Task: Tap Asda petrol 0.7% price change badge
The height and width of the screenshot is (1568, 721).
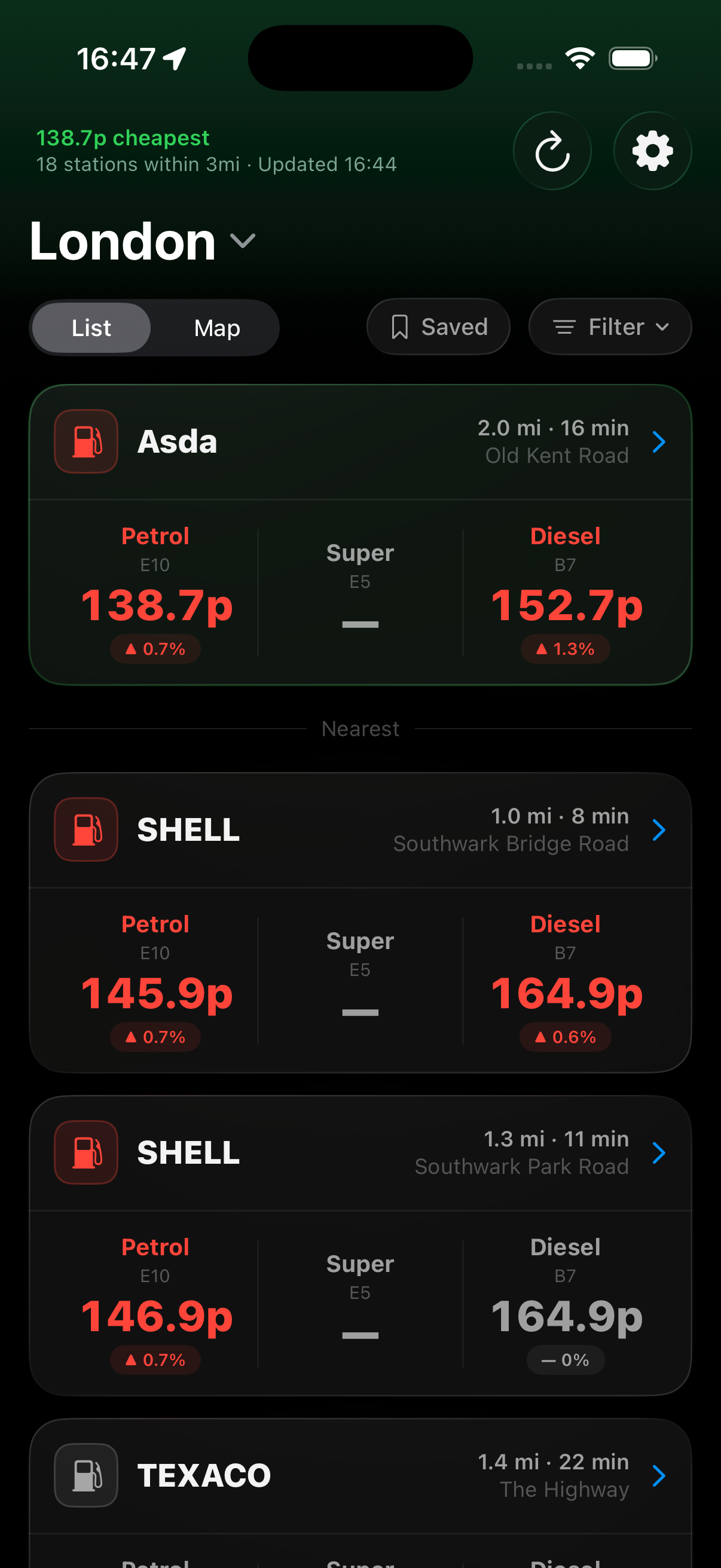Action: 155,649
